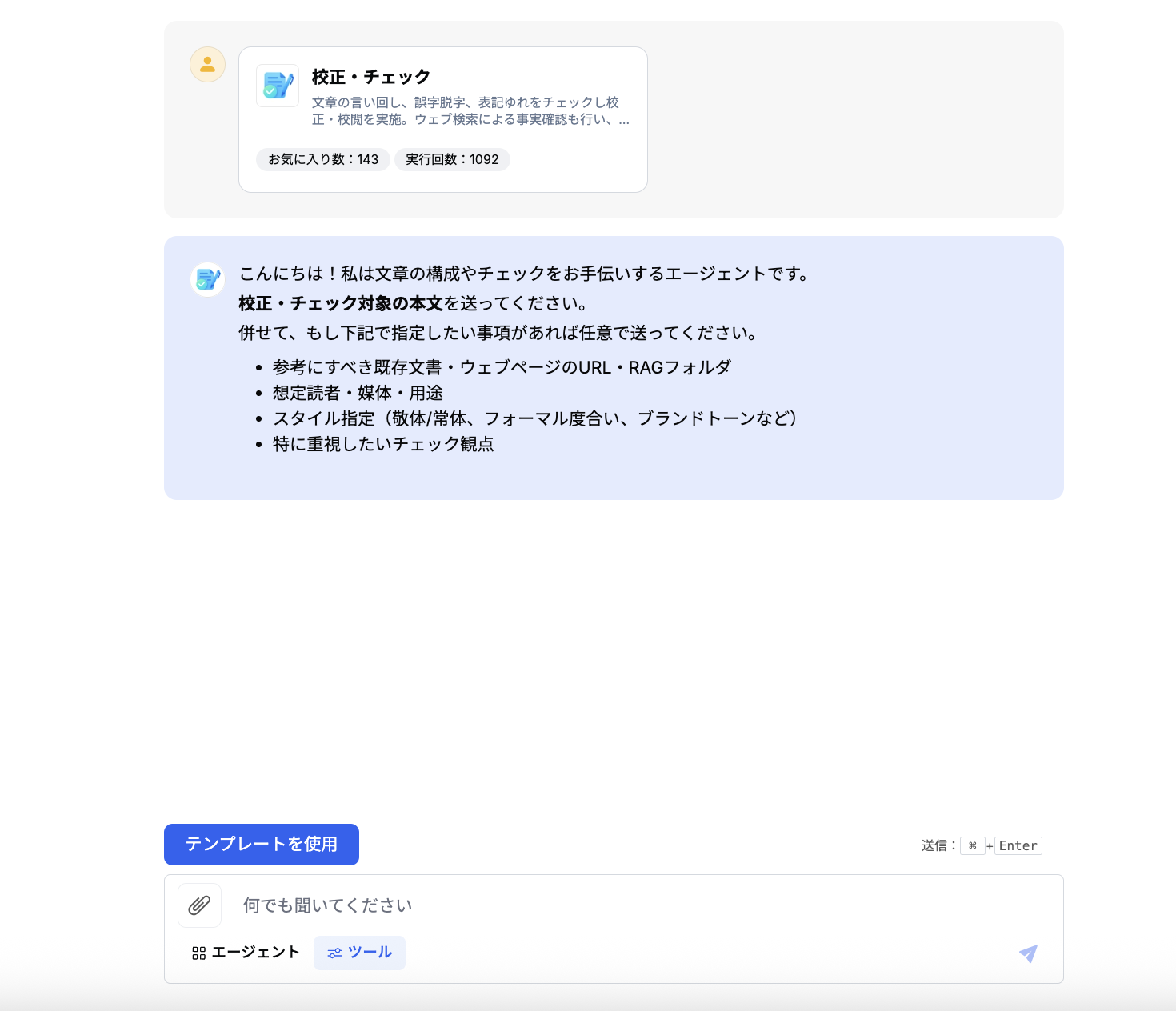Image resolution: width=1176 pixels, height=1011 pixels.
Task: Attach a file with the paperclip icon
Action: [x=199, y=905]
